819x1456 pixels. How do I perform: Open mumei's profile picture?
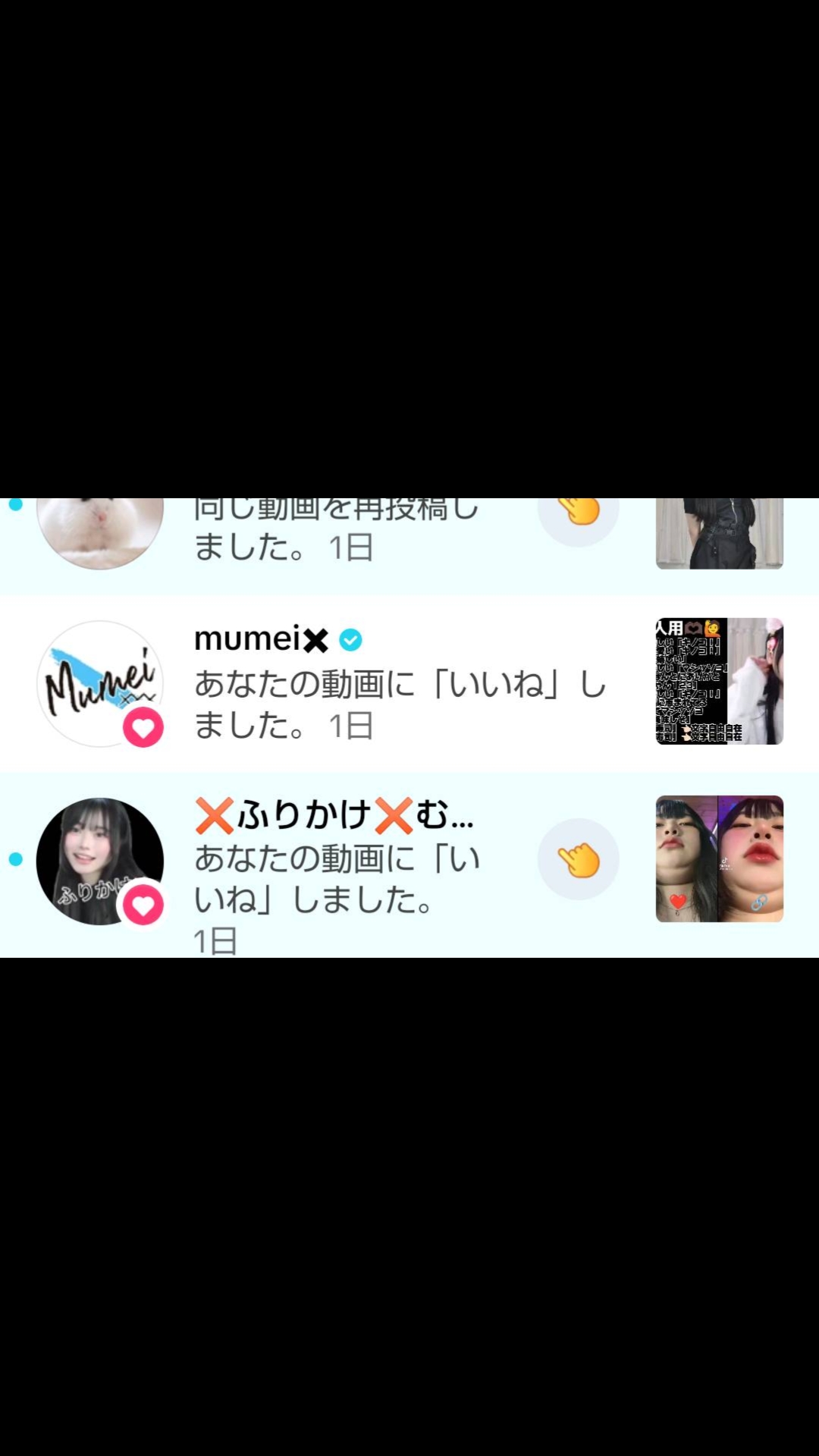(100, 683)
